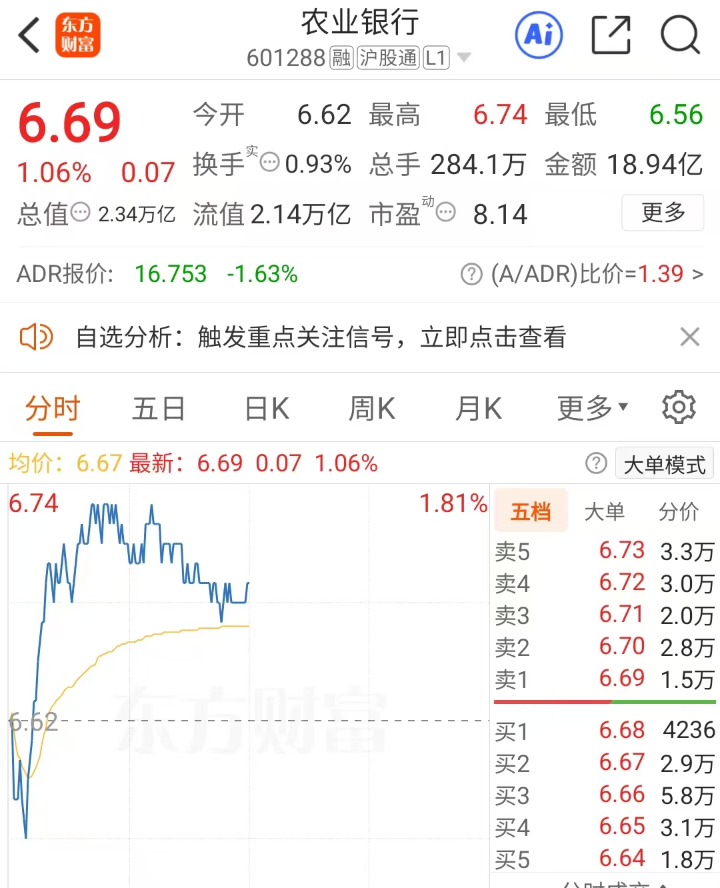720x888 pixels.
Task: Tap 更多 button for more quote data
Action: click(x=663, y=212)
